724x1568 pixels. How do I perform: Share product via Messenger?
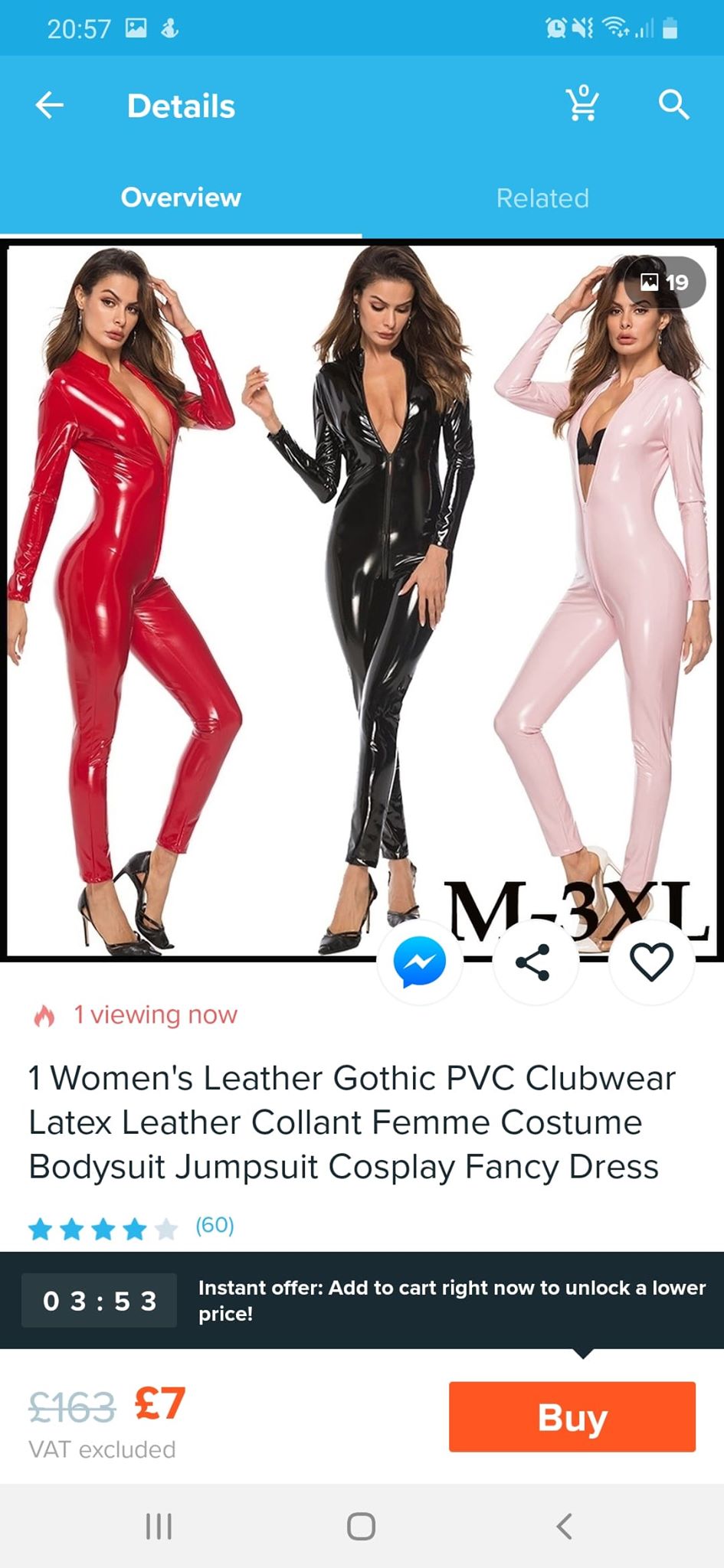[420, 962]
